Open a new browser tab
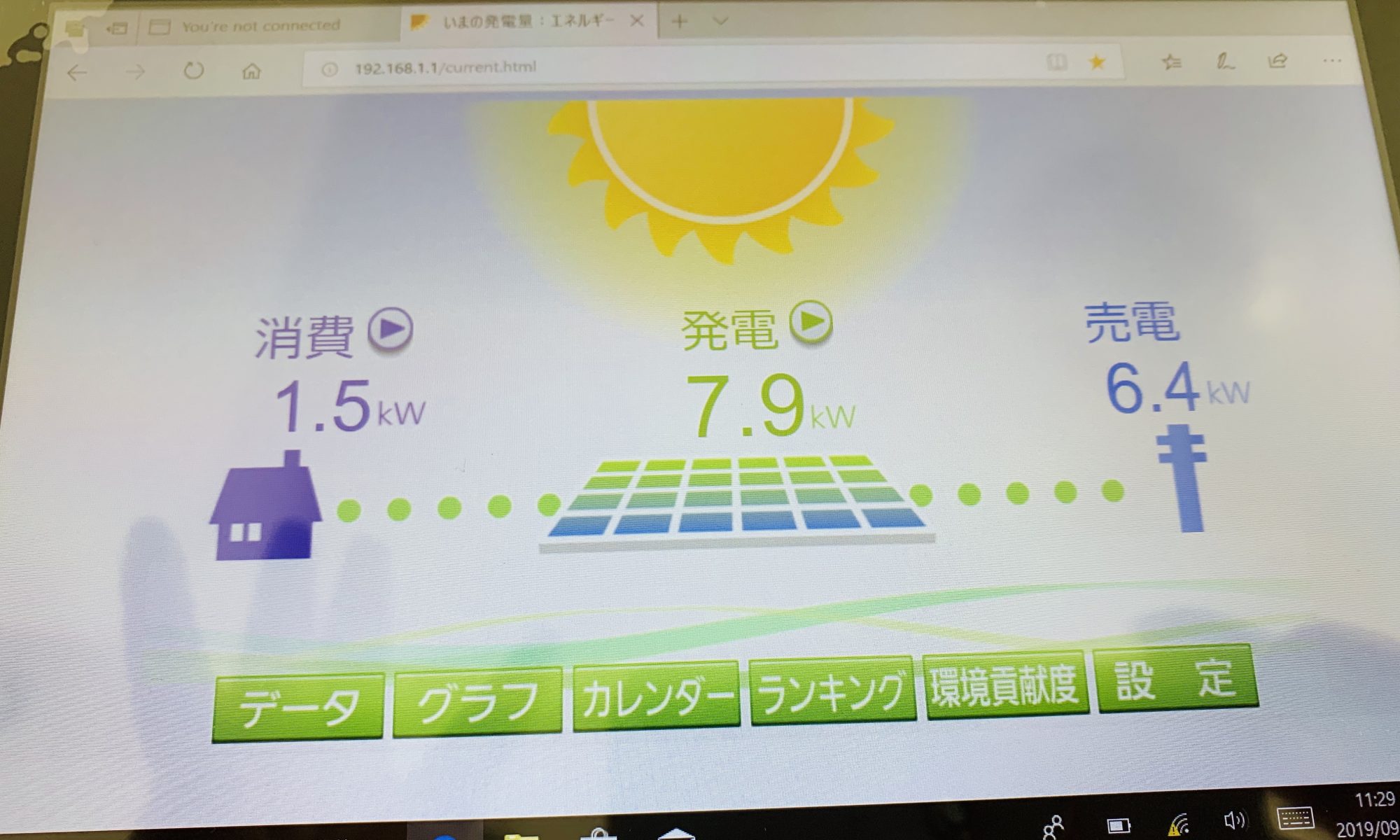This screenshot has height=840, width=1400. (678, 22)
